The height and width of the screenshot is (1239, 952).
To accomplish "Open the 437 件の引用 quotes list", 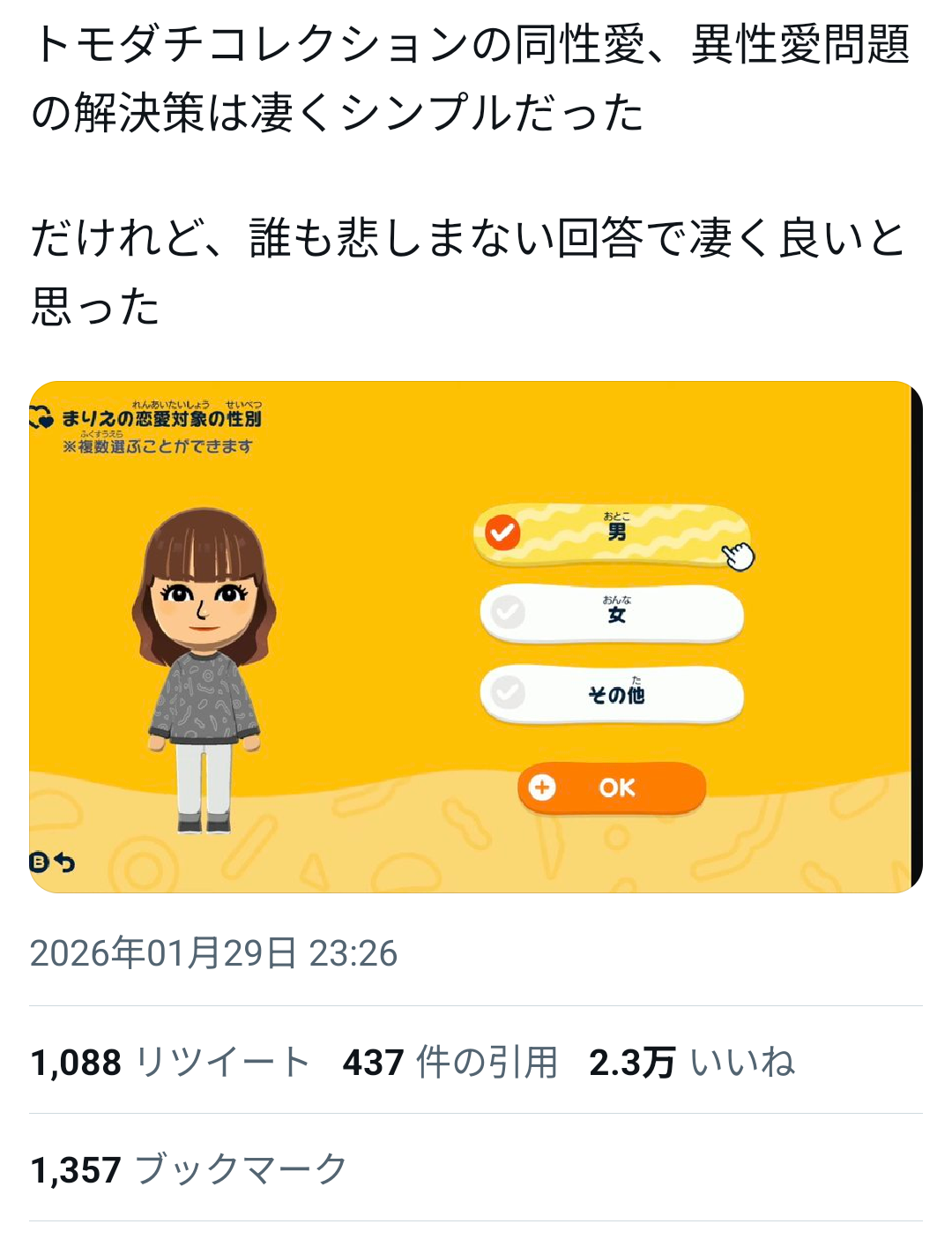I will [450, 1062].
